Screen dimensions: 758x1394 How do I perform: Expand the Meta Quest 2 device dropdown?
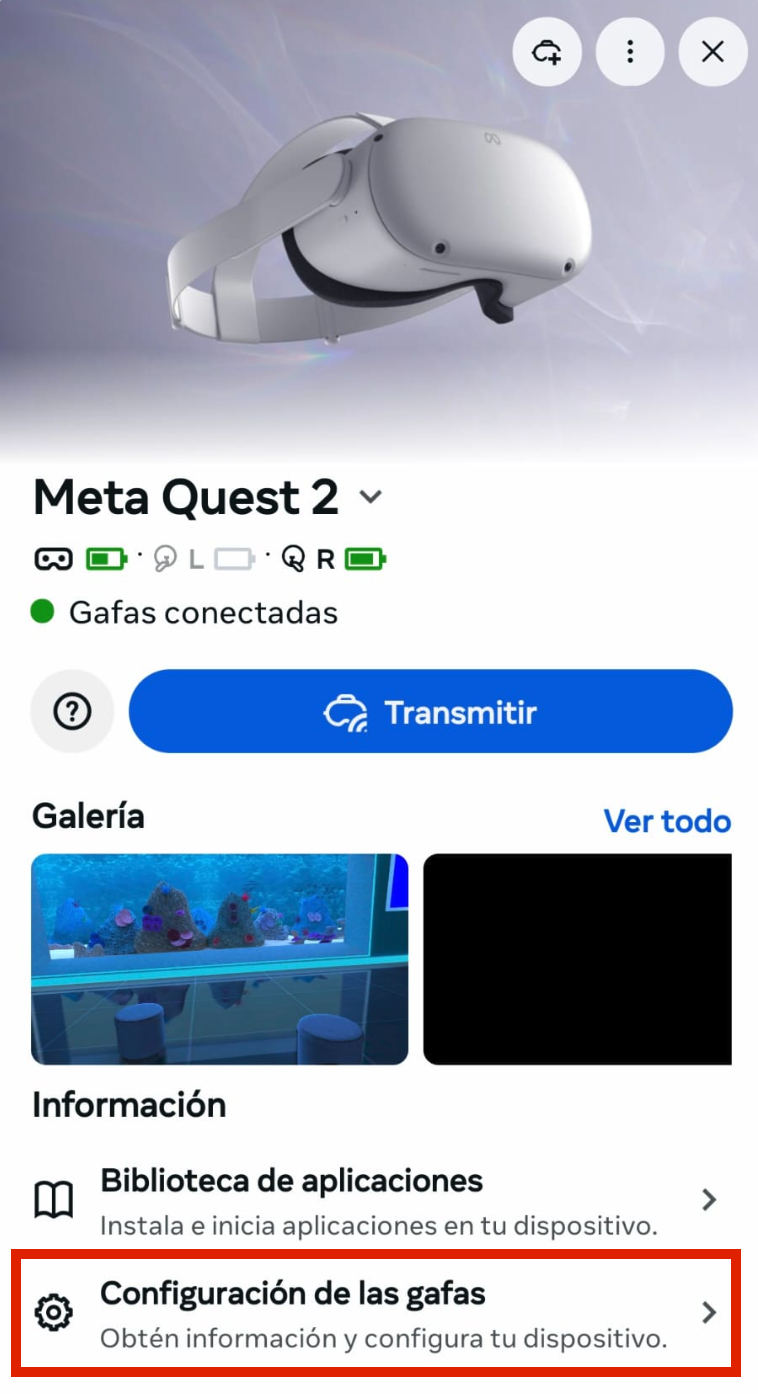click(371, 497)
